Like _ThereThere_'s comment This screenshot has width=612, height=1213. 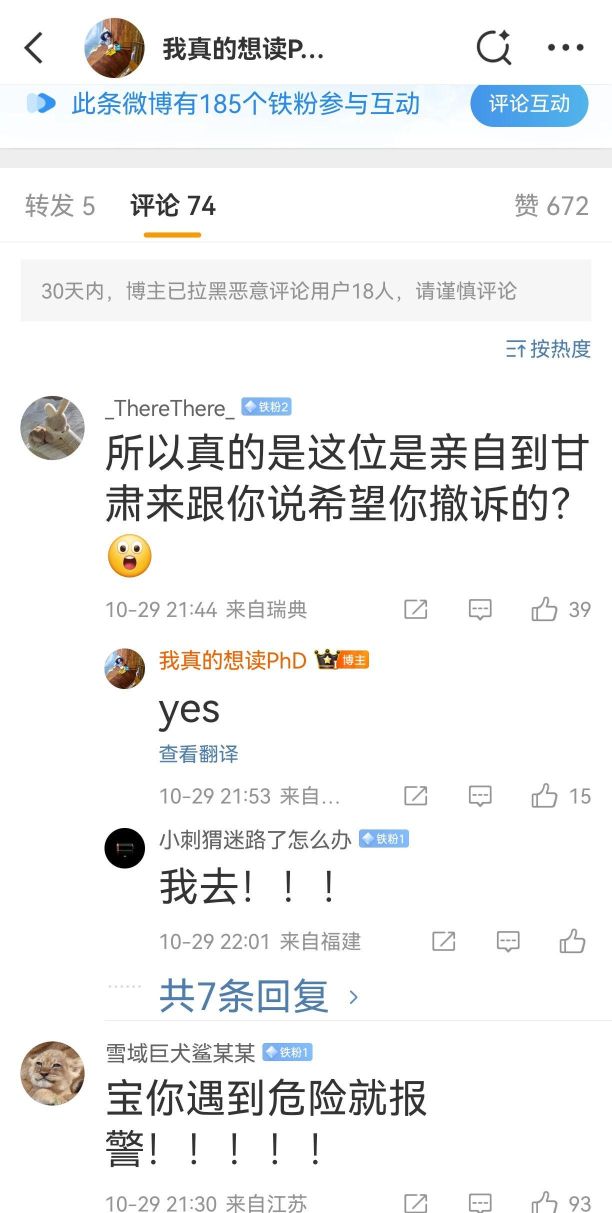pyautogui.click(x=545, y=609)
